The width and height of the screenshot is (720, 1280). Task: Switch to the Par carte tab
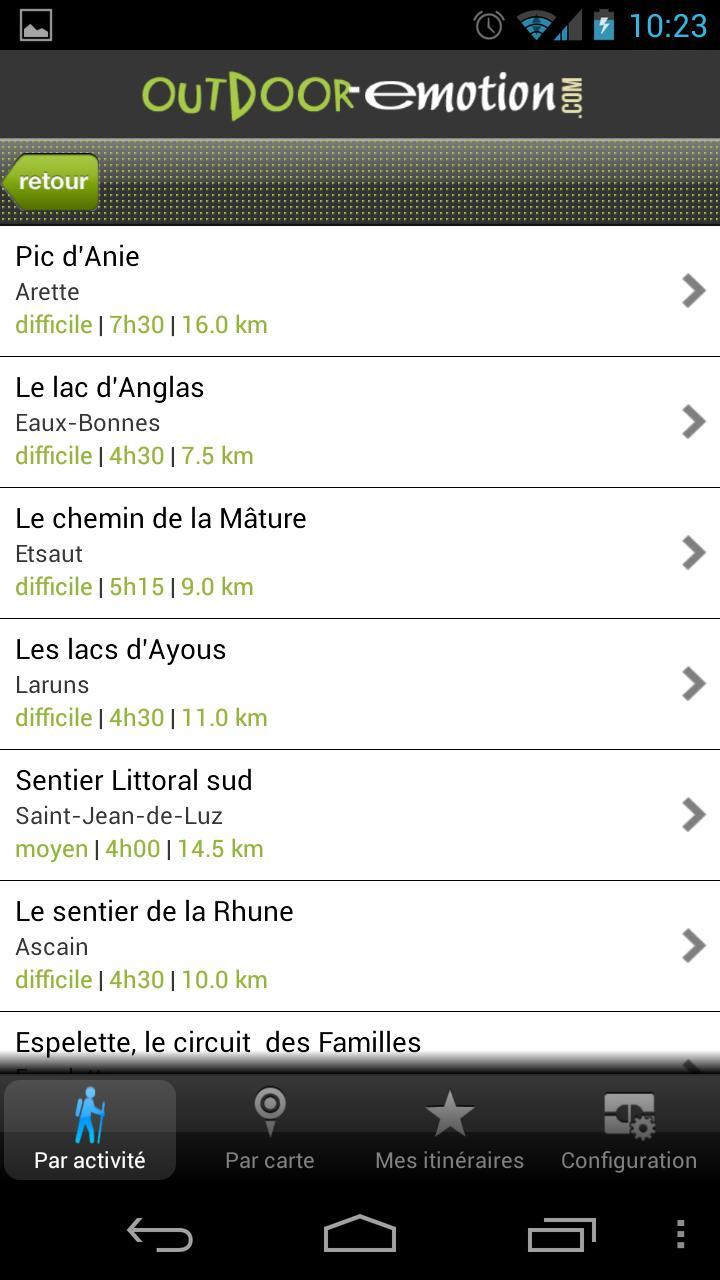270,1130
